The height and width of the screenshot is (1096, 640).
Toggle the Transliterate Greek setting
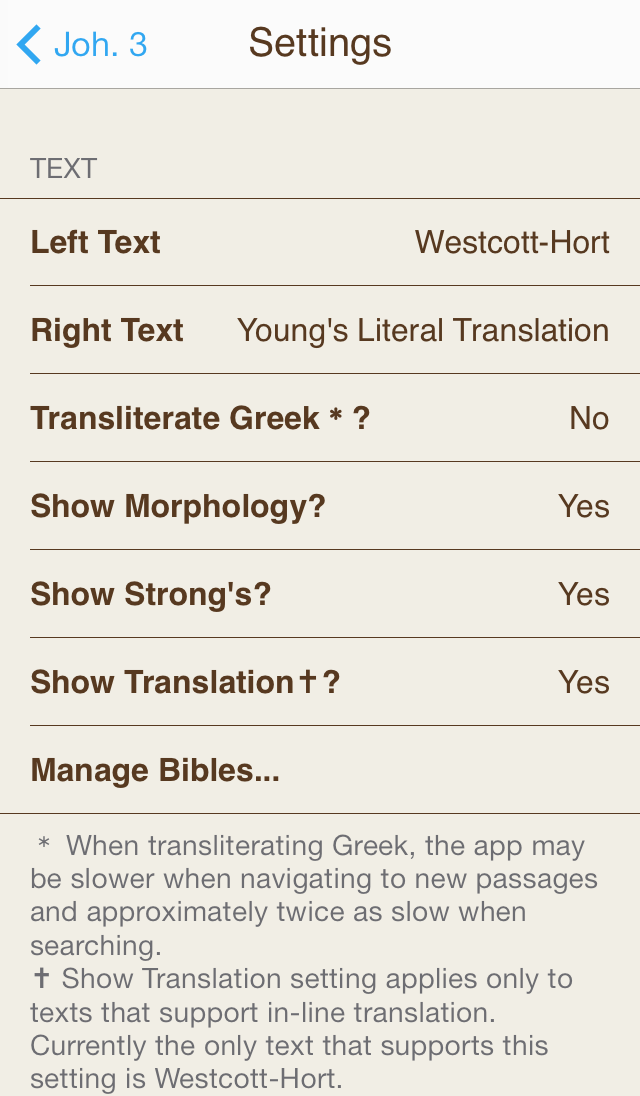click(x=320, y=418)
